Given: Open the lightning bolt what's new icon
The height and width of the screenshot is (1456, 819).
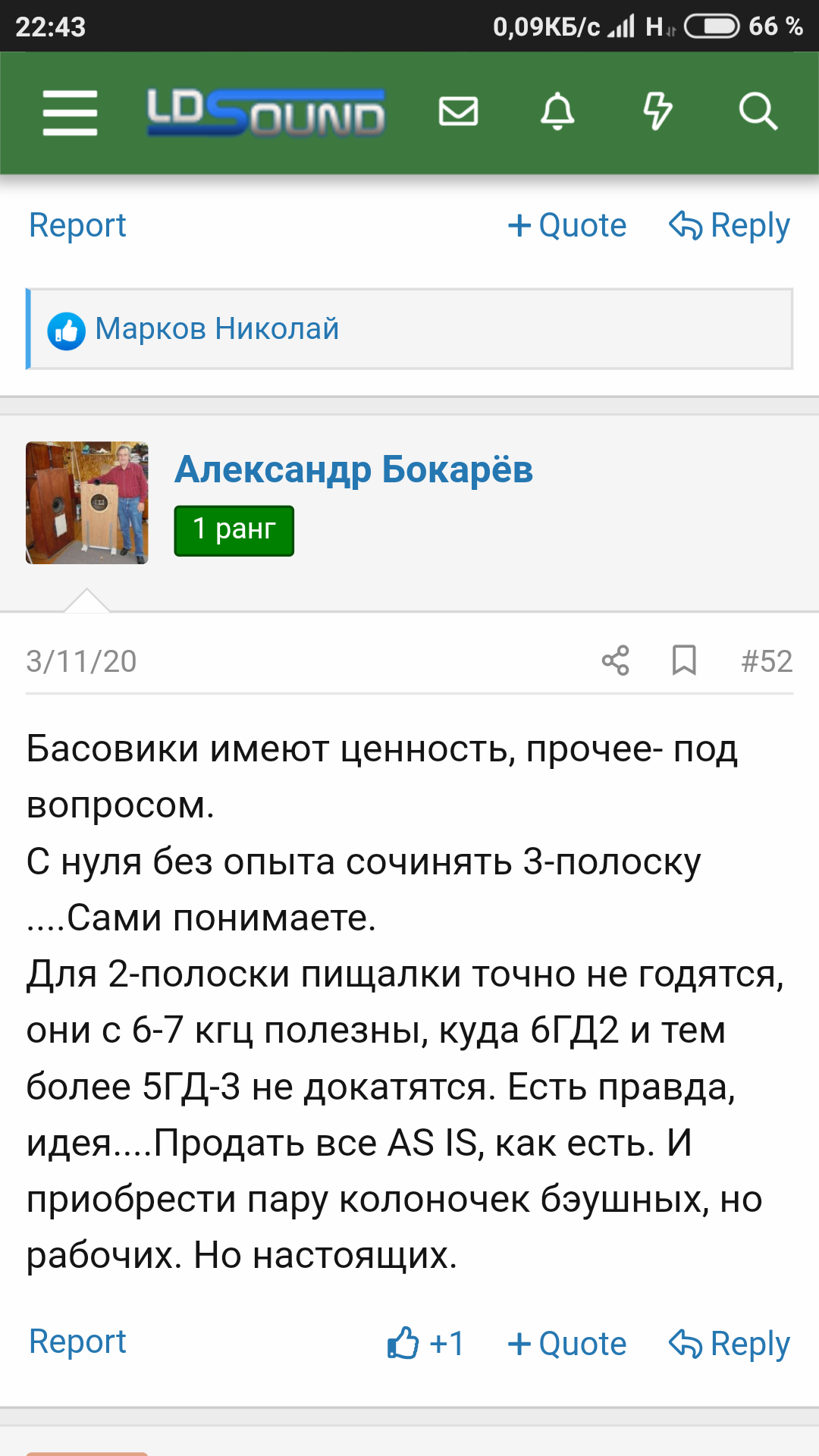Looking at the screenshot, I should point(657,111).
